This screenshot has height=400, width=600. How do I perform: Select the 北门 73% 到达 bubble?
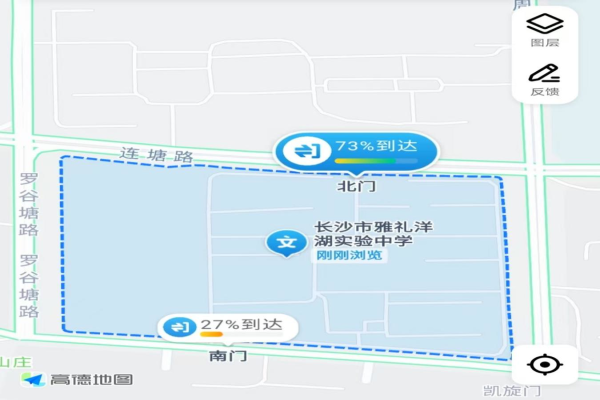[357, 151]
